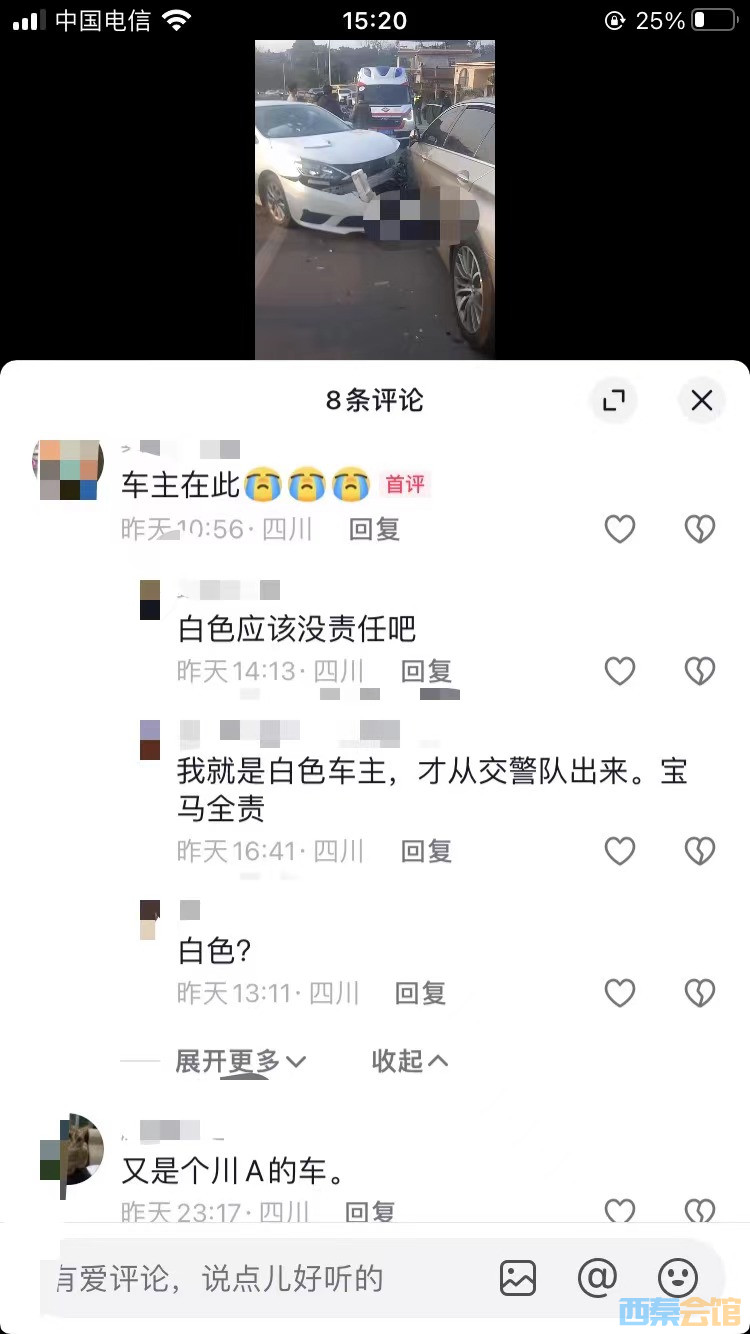The height and width of the screenshot is (1334, 750).
Task: Reply to the comment about 宝马全责
Action: click(427, 851)
